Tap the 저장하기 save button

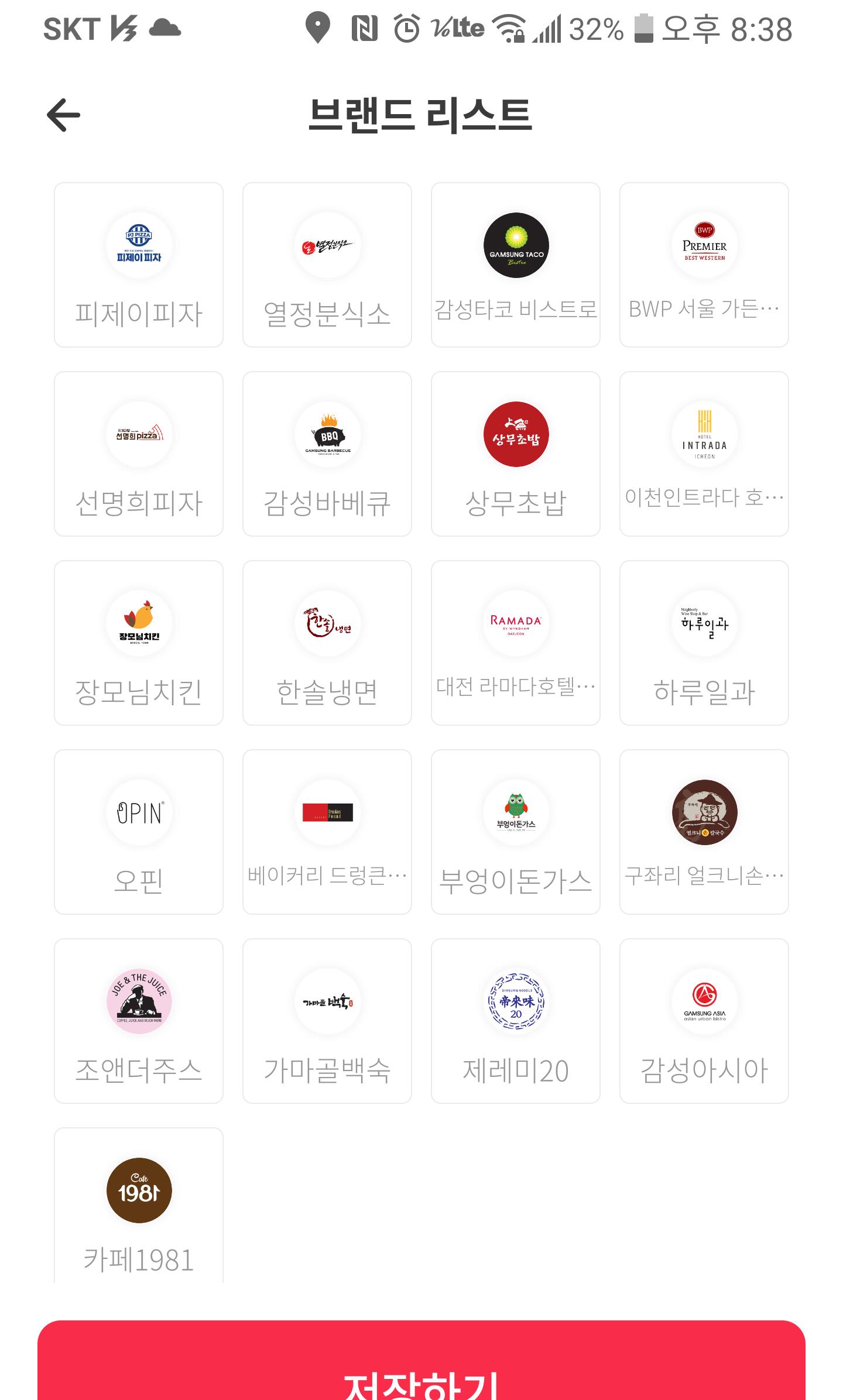(421, 1360)
